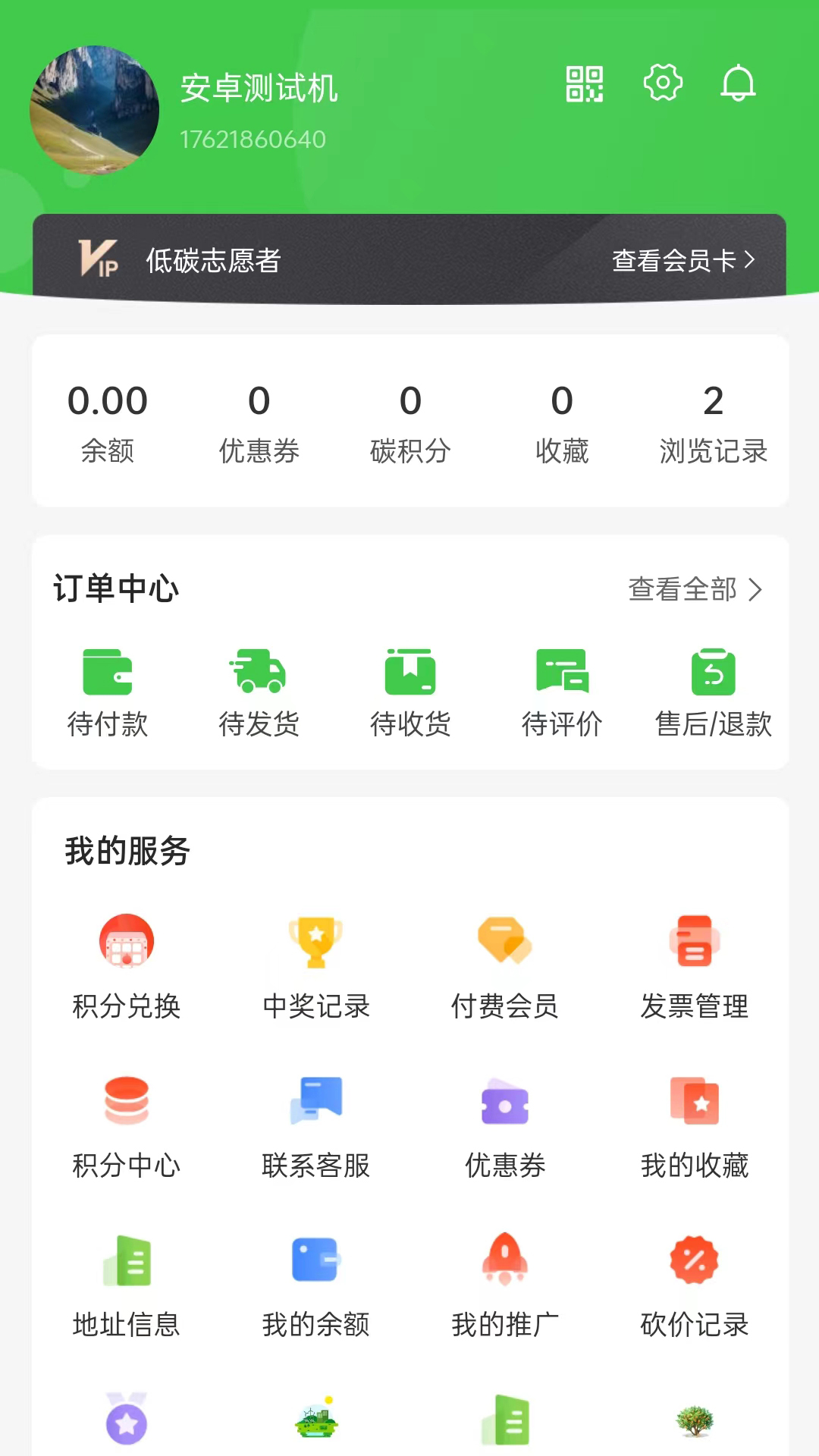View 余额 balance details

(x=108, y=422)
